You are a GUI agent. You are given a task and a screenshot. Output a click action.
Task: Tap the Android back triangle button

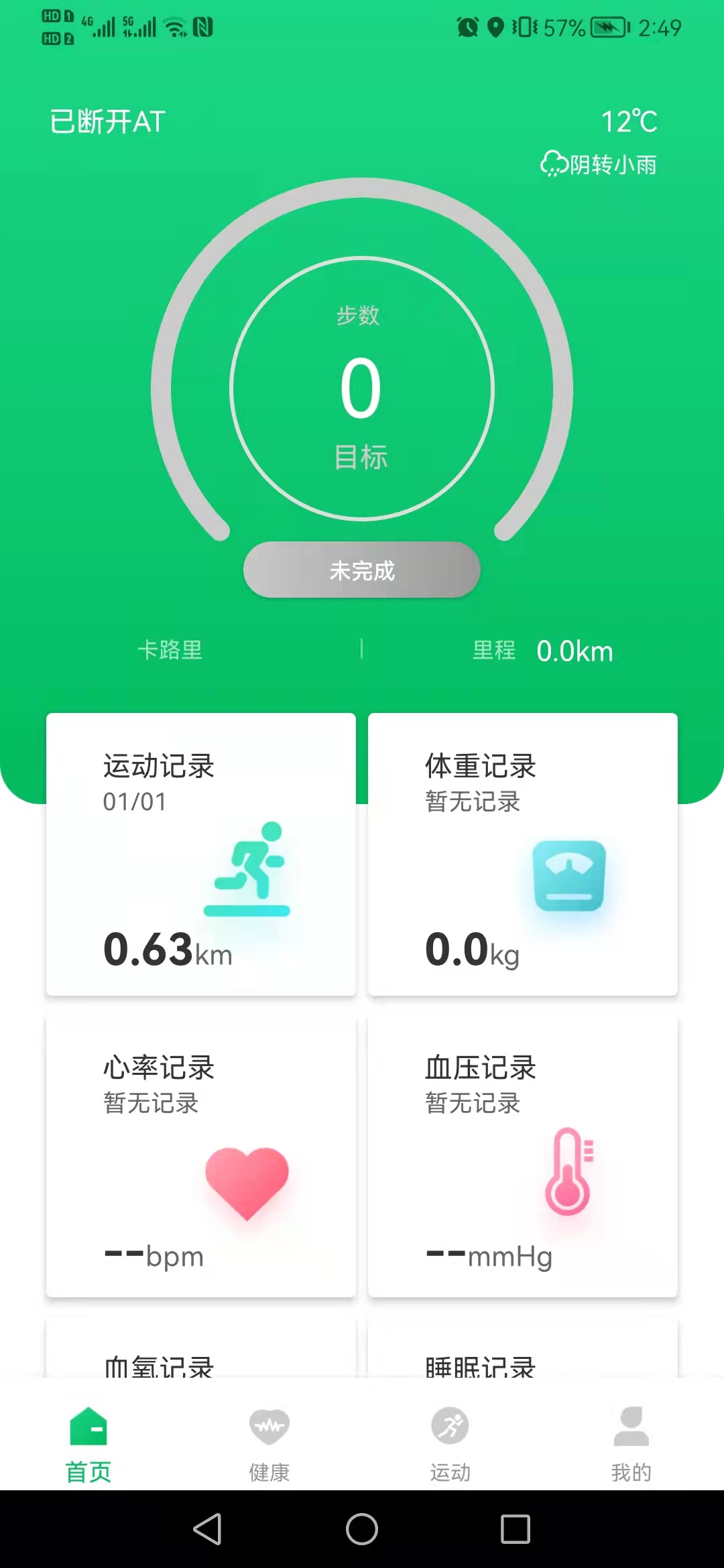(x=208, y=1531)
